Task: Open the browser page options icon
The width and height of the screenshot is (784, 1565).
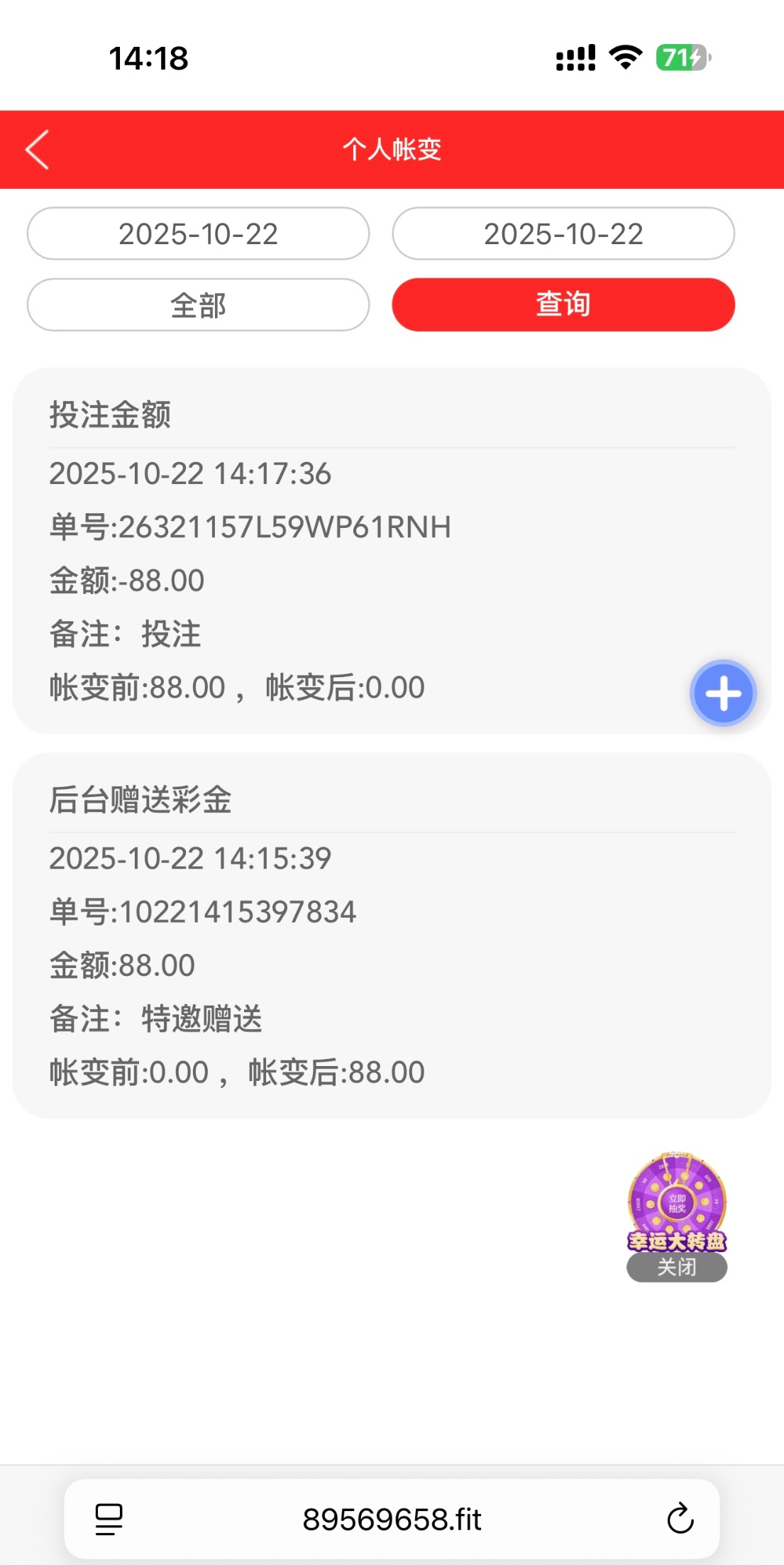Action: [109, 1519]
